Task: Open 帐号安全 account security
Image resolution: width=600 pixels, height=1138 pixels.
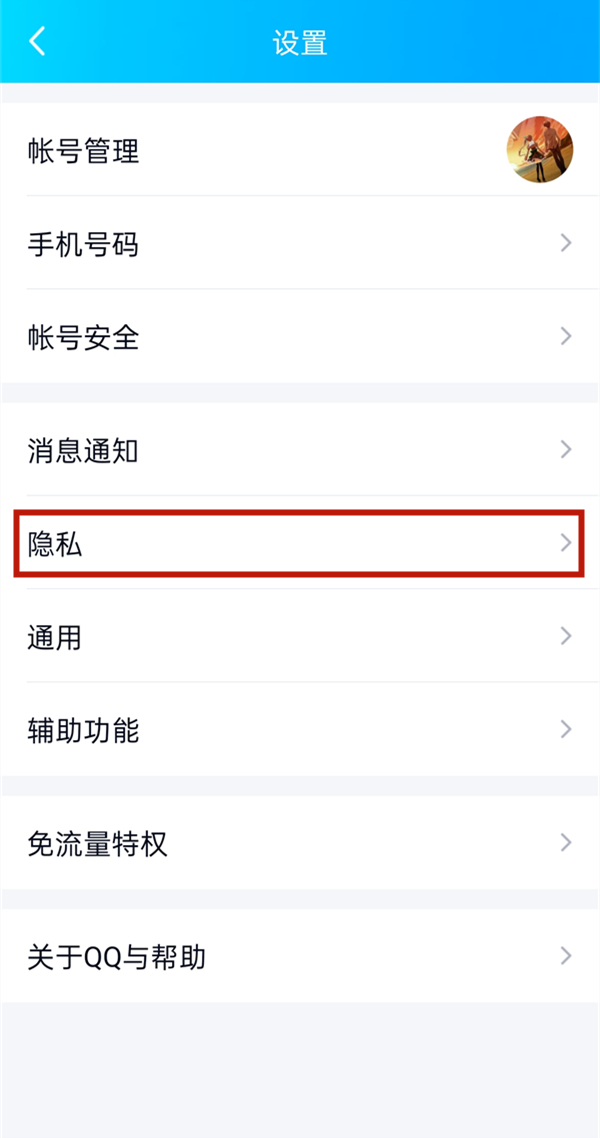Action: tap(300, 337)
